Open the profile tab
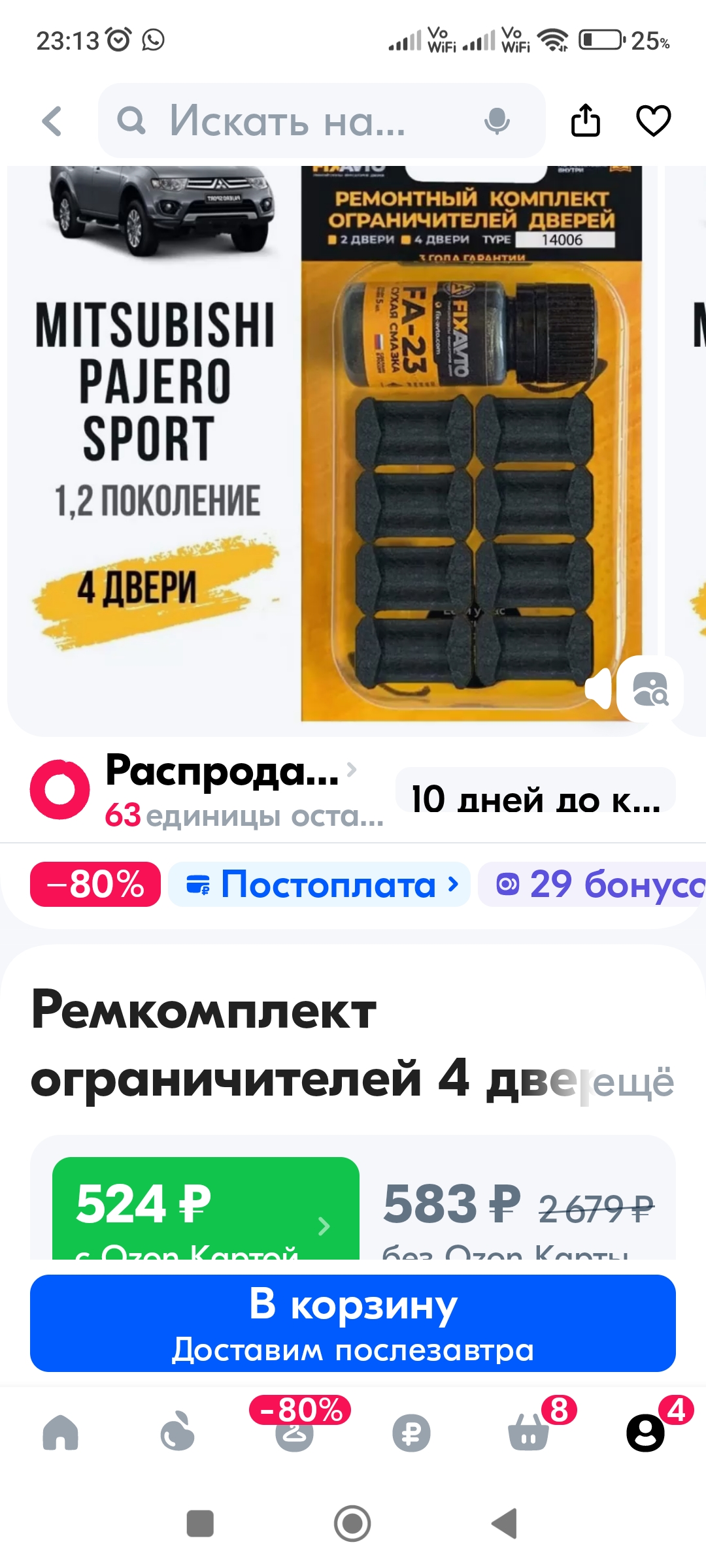The image size is (706, 1568). pos(645,1433)
